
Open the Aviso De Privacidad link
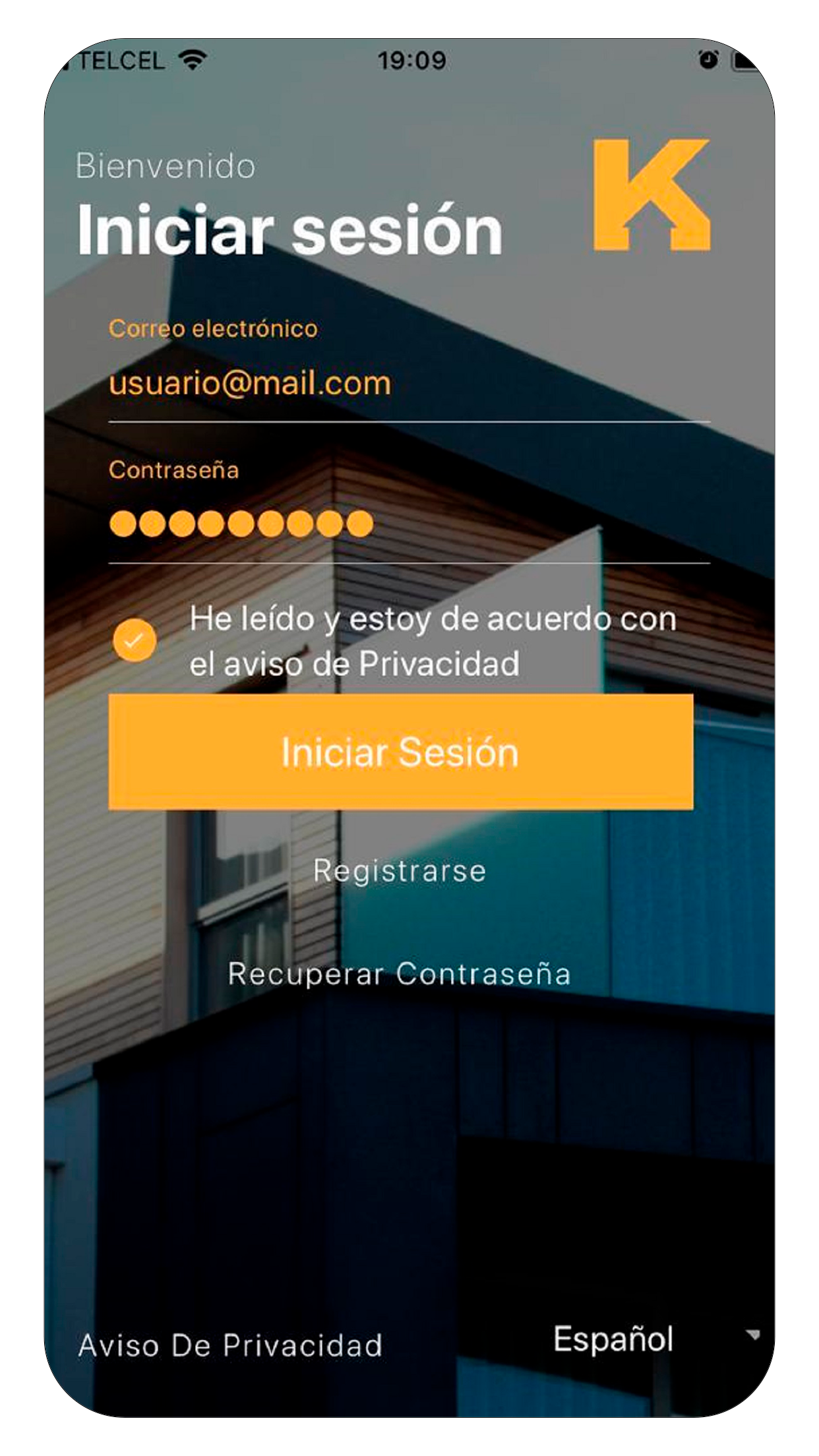[230, 1346]
